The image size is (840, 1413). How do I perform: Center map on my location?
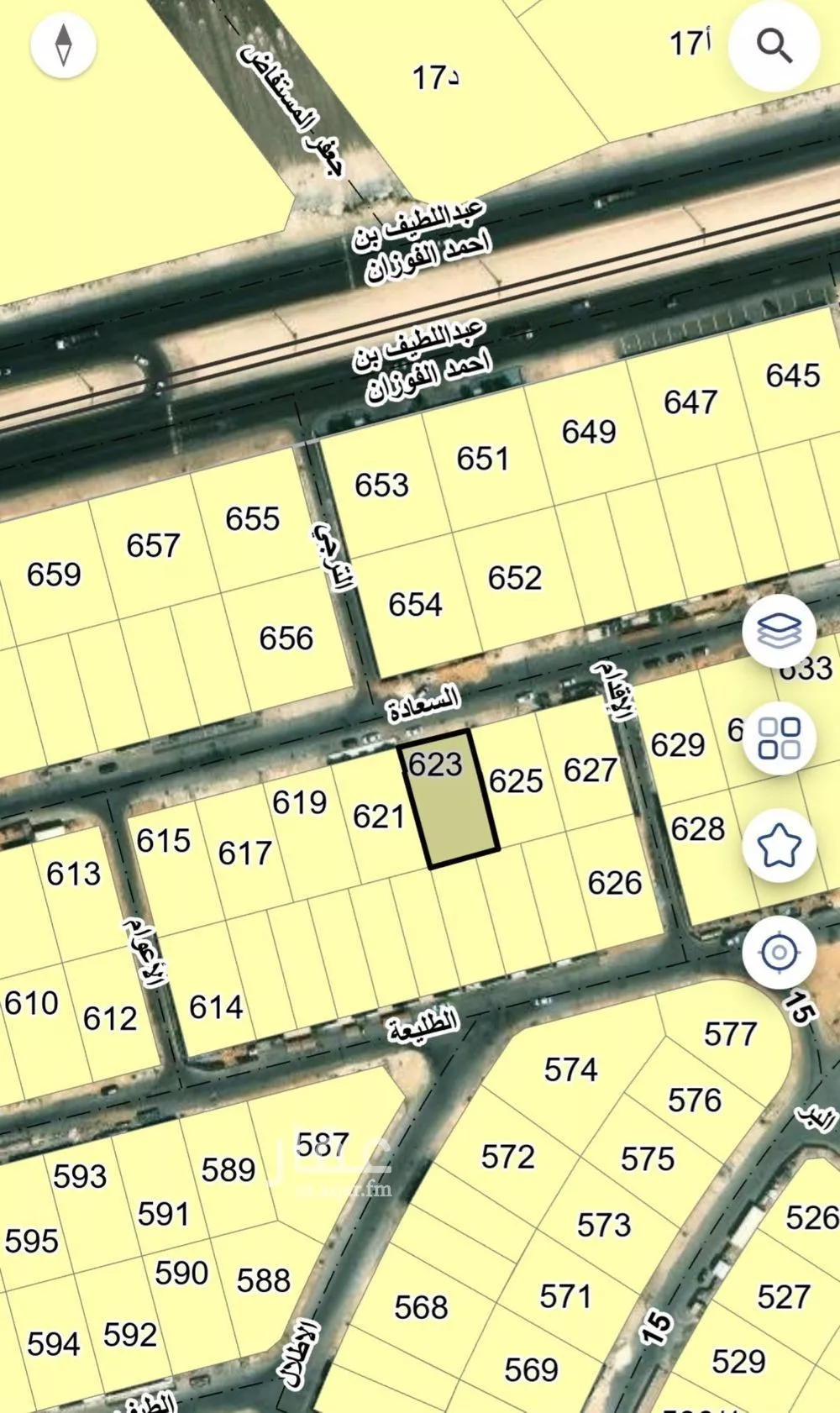(x=779, y=953)
